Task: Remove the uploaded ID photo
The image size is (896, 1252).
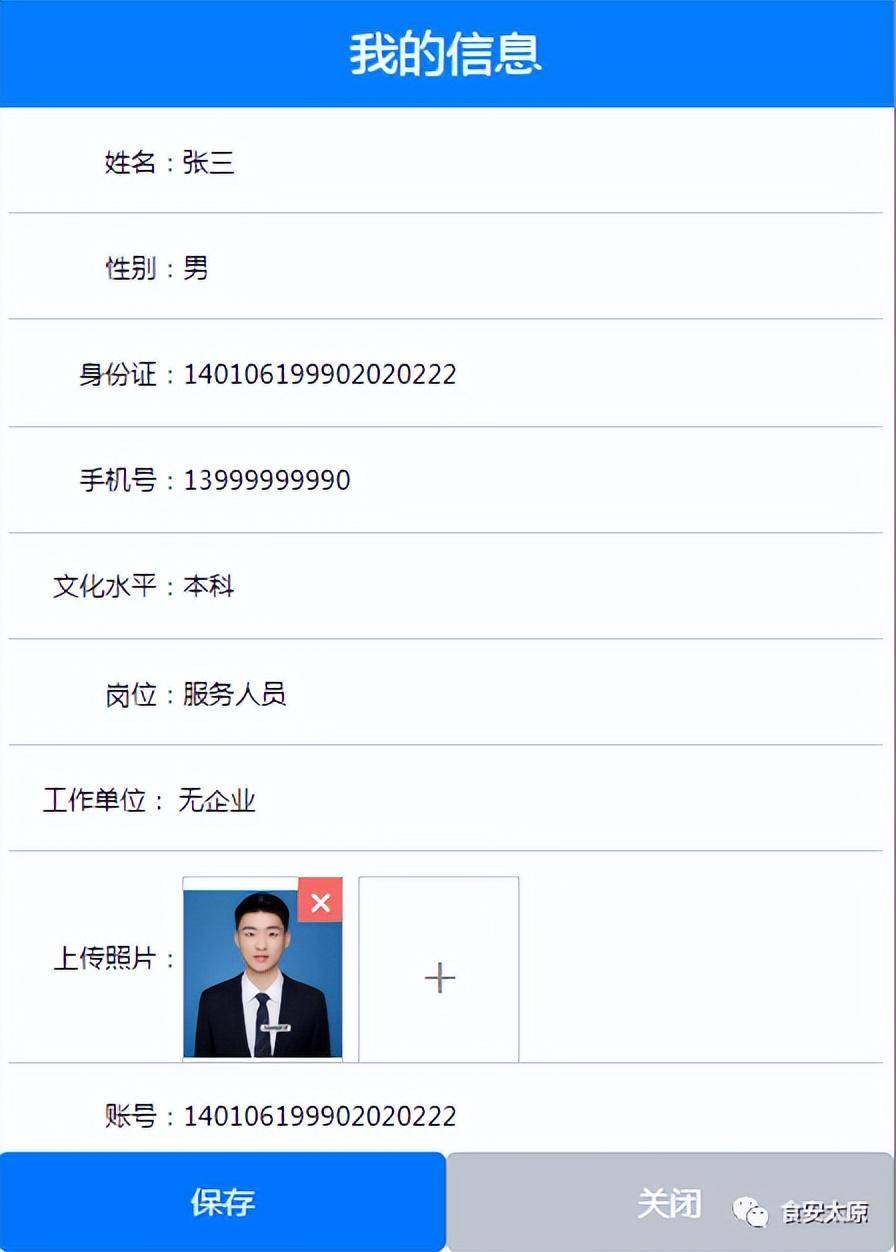Action: click(x=320, y=901)
